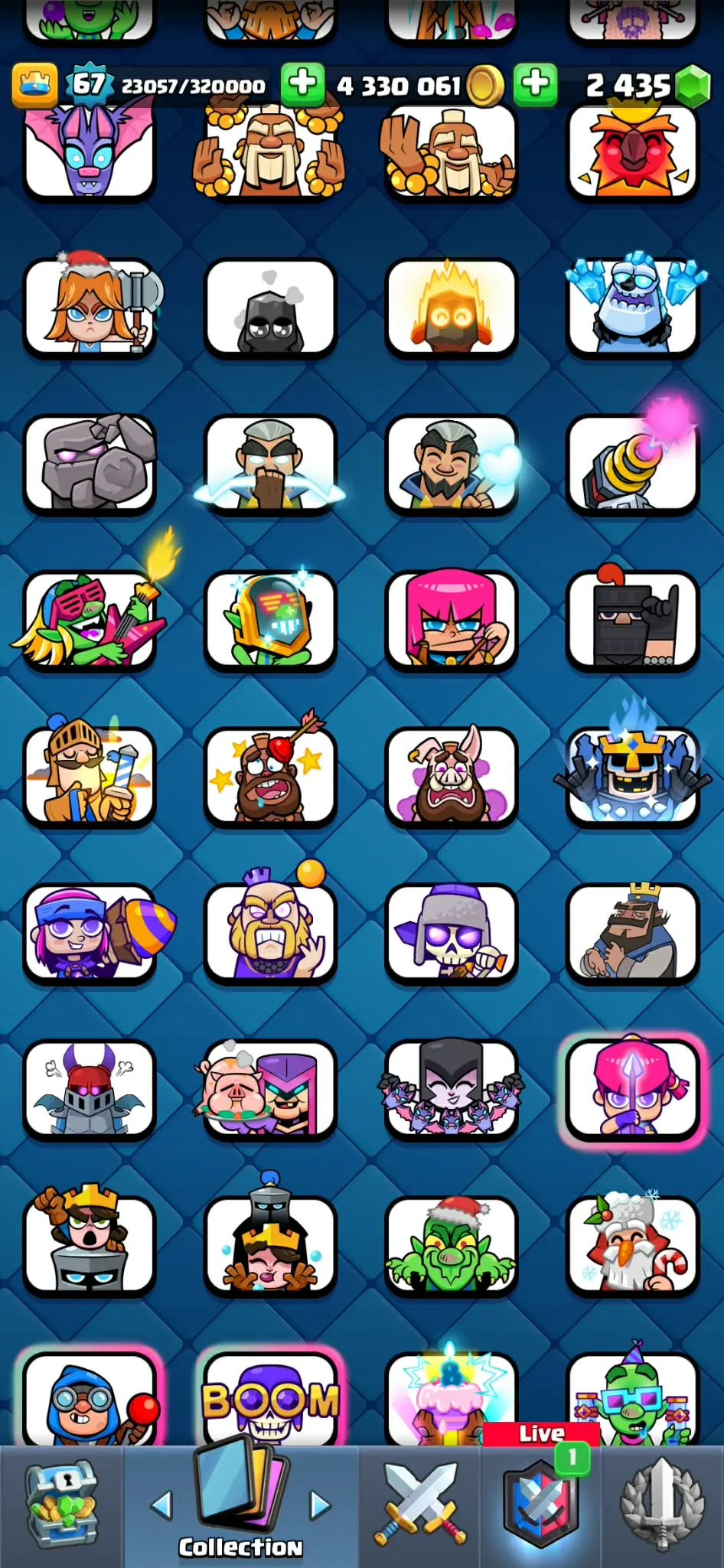Screen dimensions: 724x1568
Task: Select the glowing pink warrior emote
Action: (x=633, y=1090)
